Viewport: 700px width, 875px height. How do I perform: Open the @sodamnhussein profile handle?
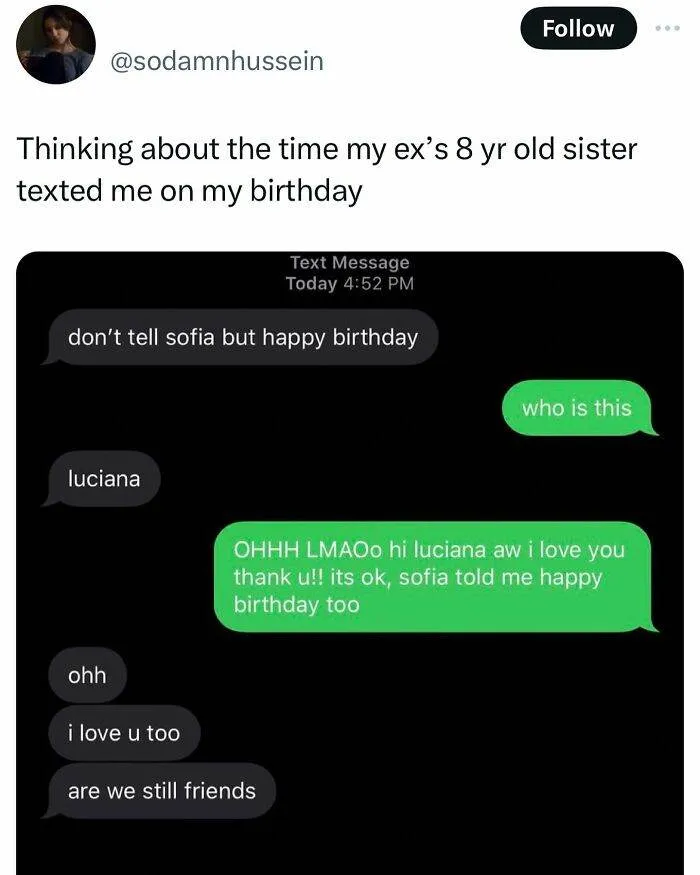pos(217,61)
